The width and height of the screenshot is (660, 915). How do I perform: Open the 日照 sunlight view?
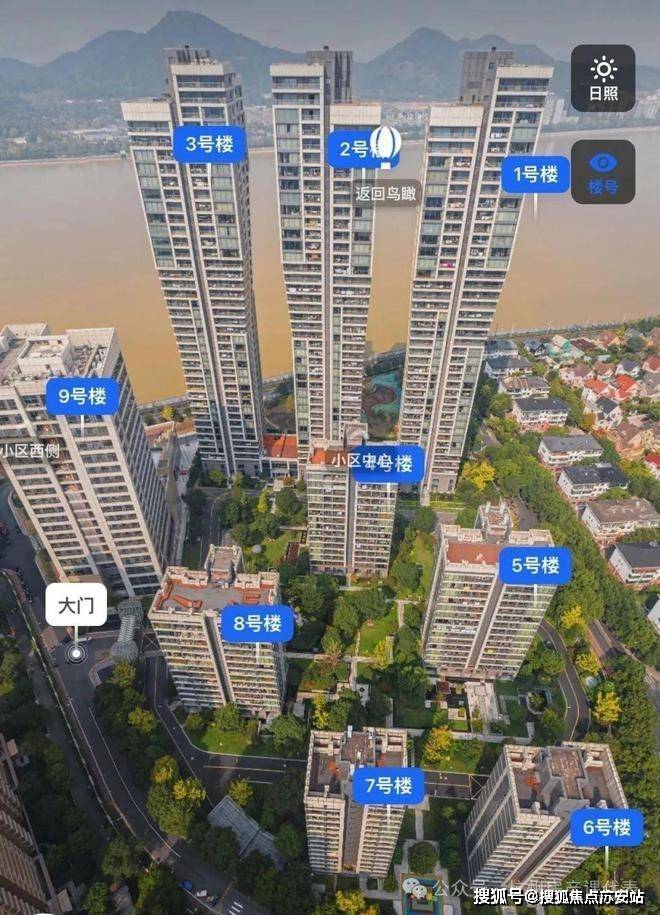(x=603, y=78)
